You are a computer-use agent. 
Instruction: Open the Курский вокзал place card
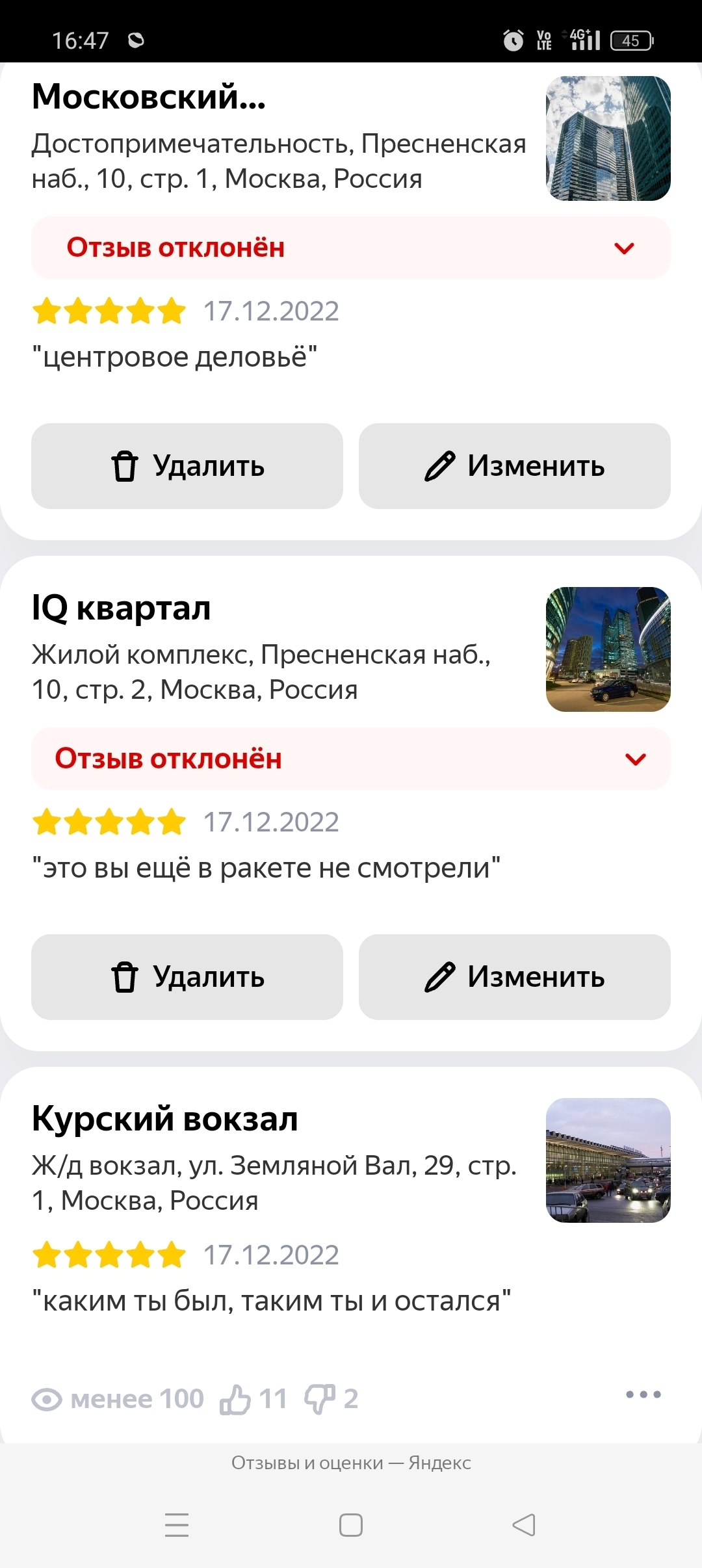pos(165,1119)
